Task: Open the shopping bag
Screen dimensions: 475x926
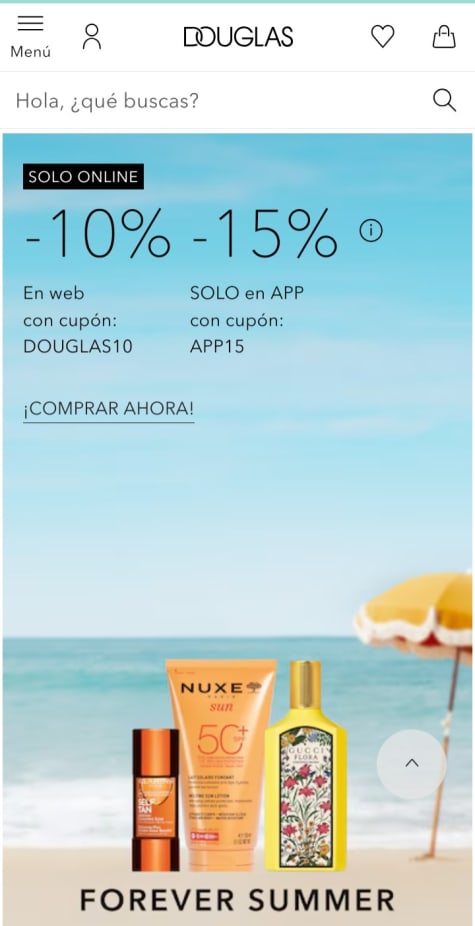Action: coord(444,37)
